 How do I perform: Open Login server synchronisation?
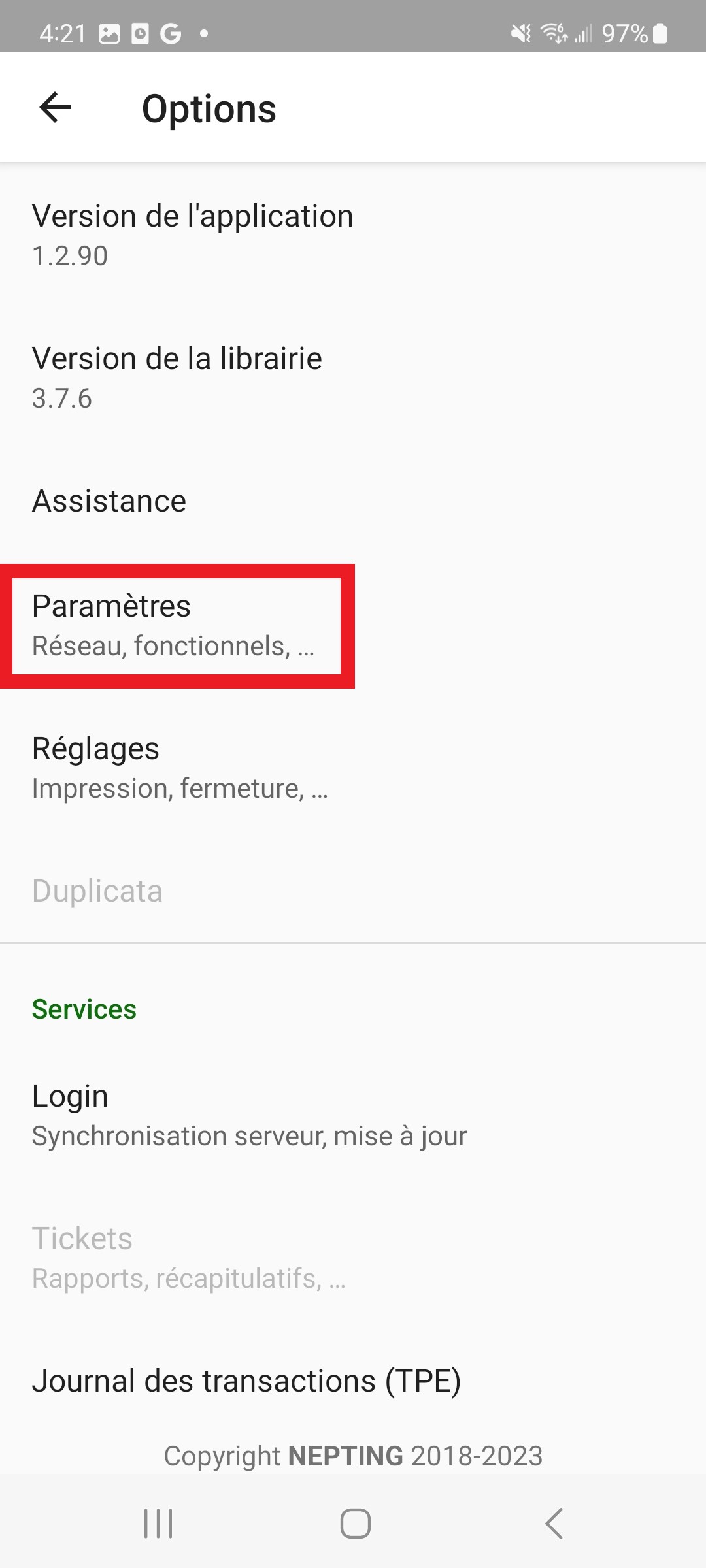353,1116
